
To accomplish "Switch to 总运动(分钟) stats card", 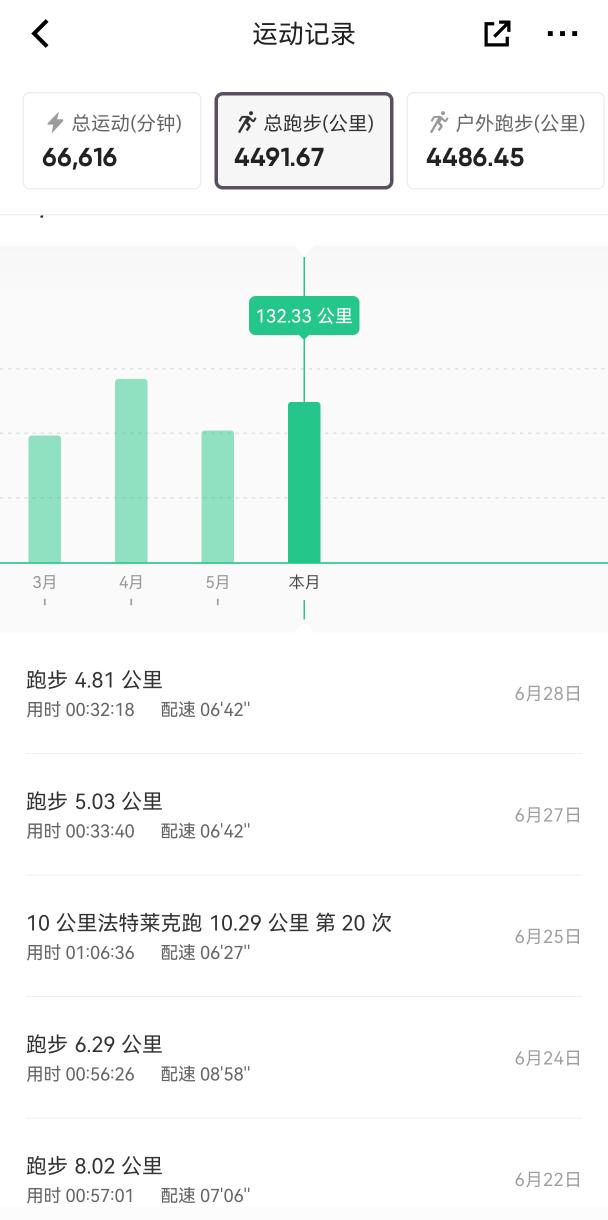I will point(112,141).
